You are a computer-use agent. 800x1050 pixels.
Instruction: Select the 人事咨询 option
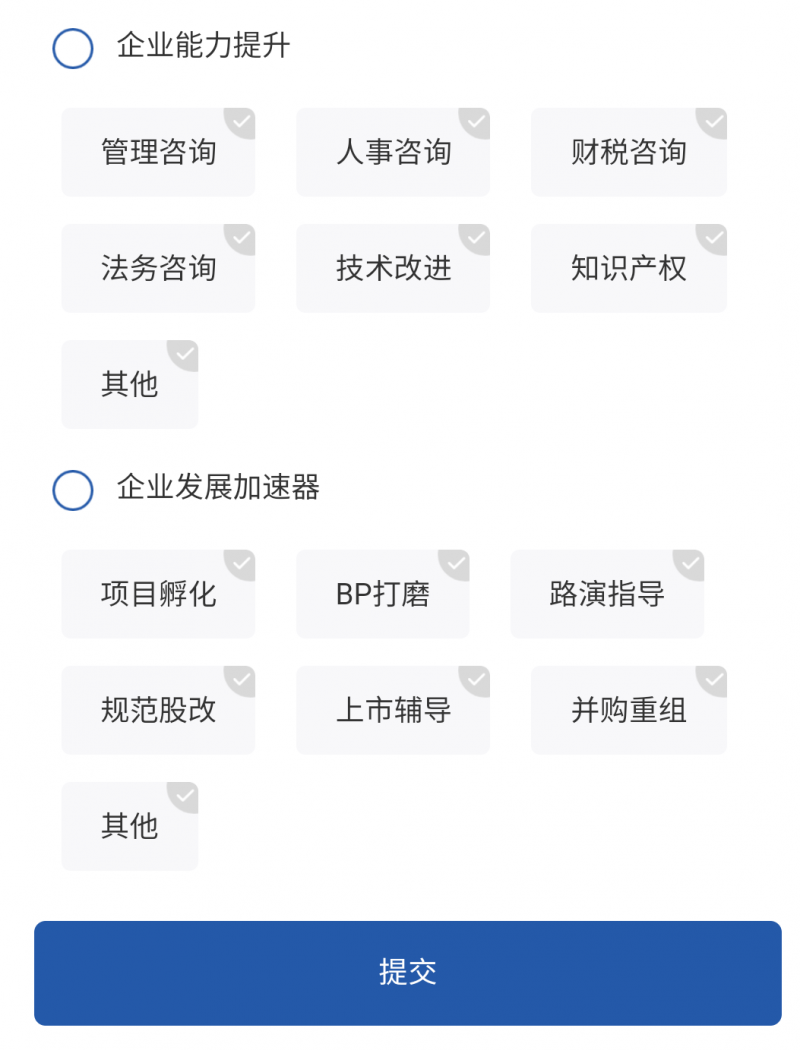(393, 152)
